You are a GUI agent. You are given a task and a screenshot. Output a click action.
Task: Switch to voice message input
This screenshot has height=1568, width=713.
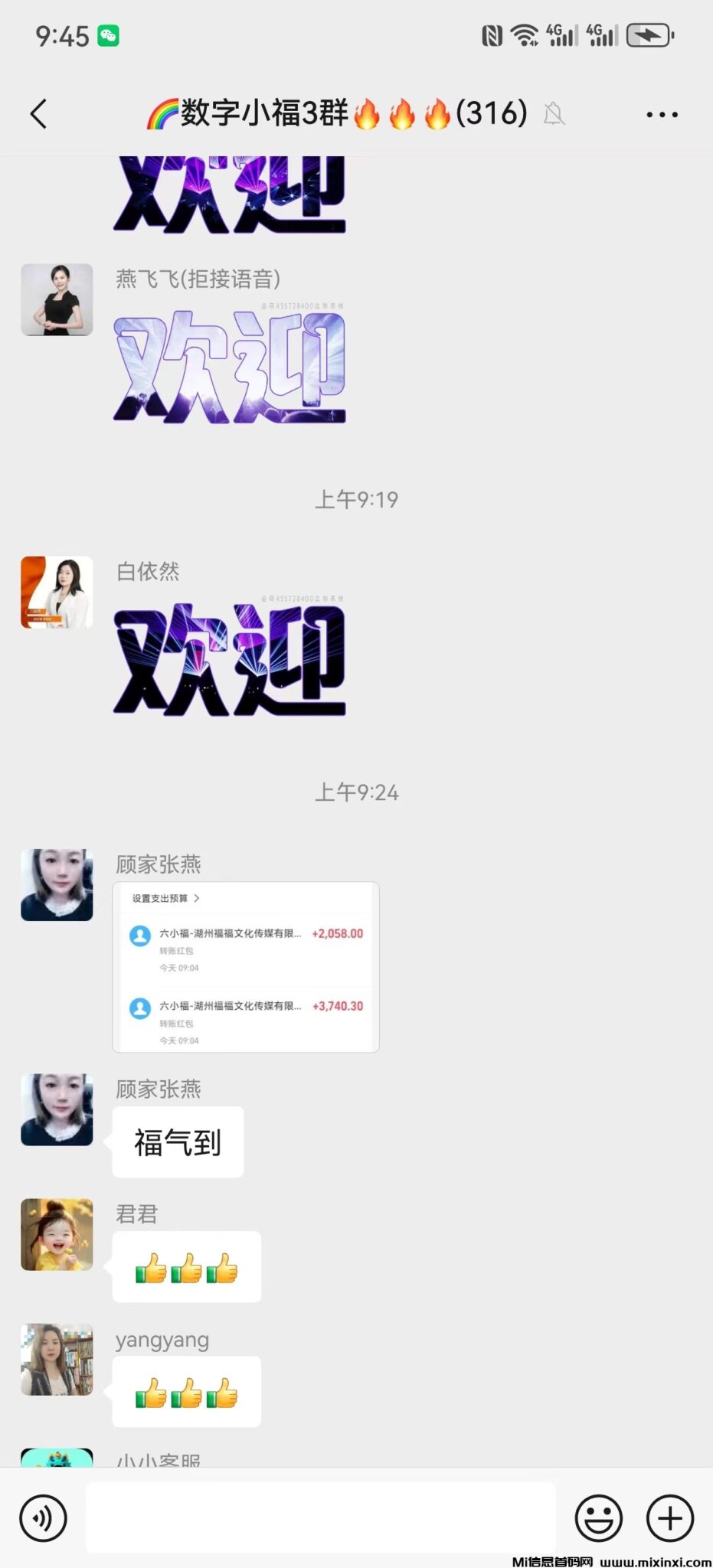click(44, 1518)
